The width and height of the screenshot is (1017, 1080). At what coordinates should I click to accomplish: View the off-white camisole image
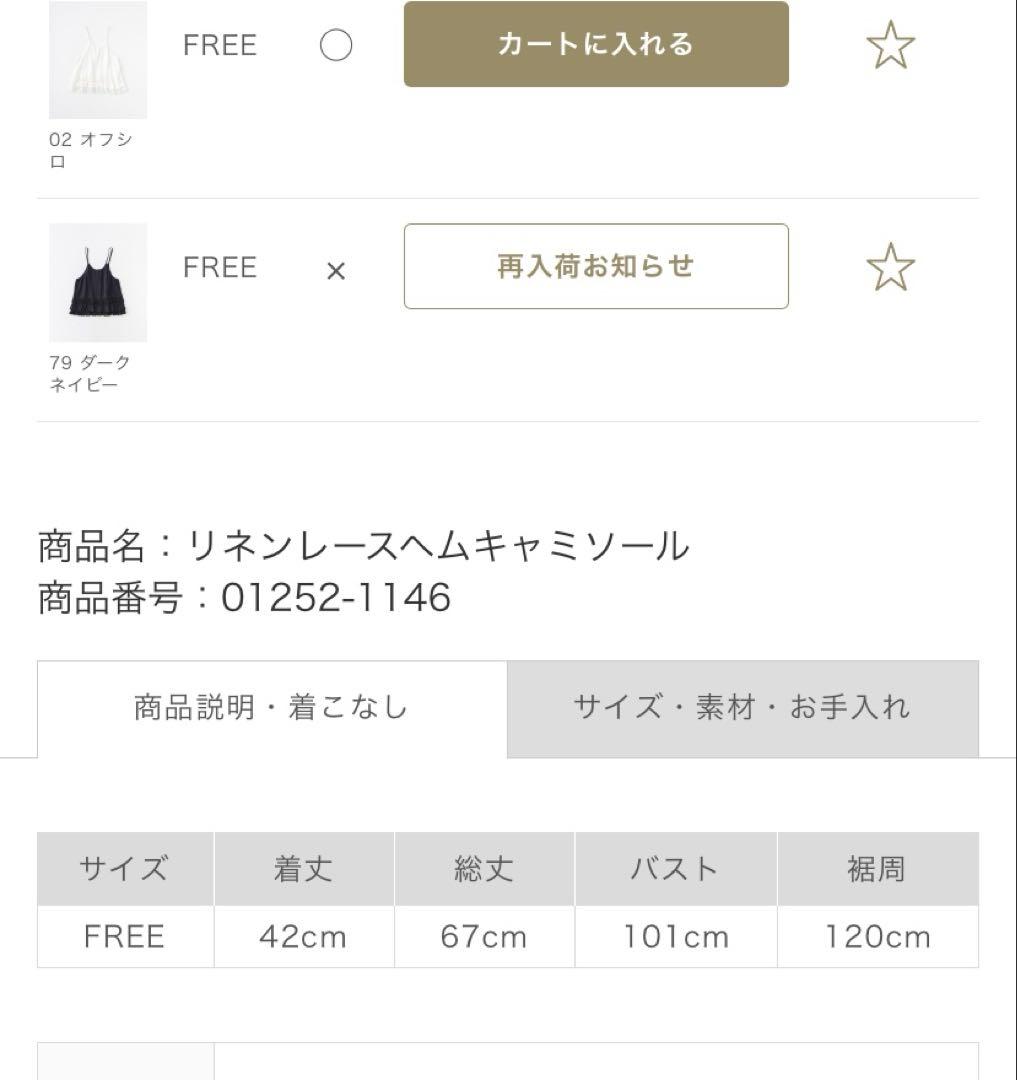pos(98,60)
